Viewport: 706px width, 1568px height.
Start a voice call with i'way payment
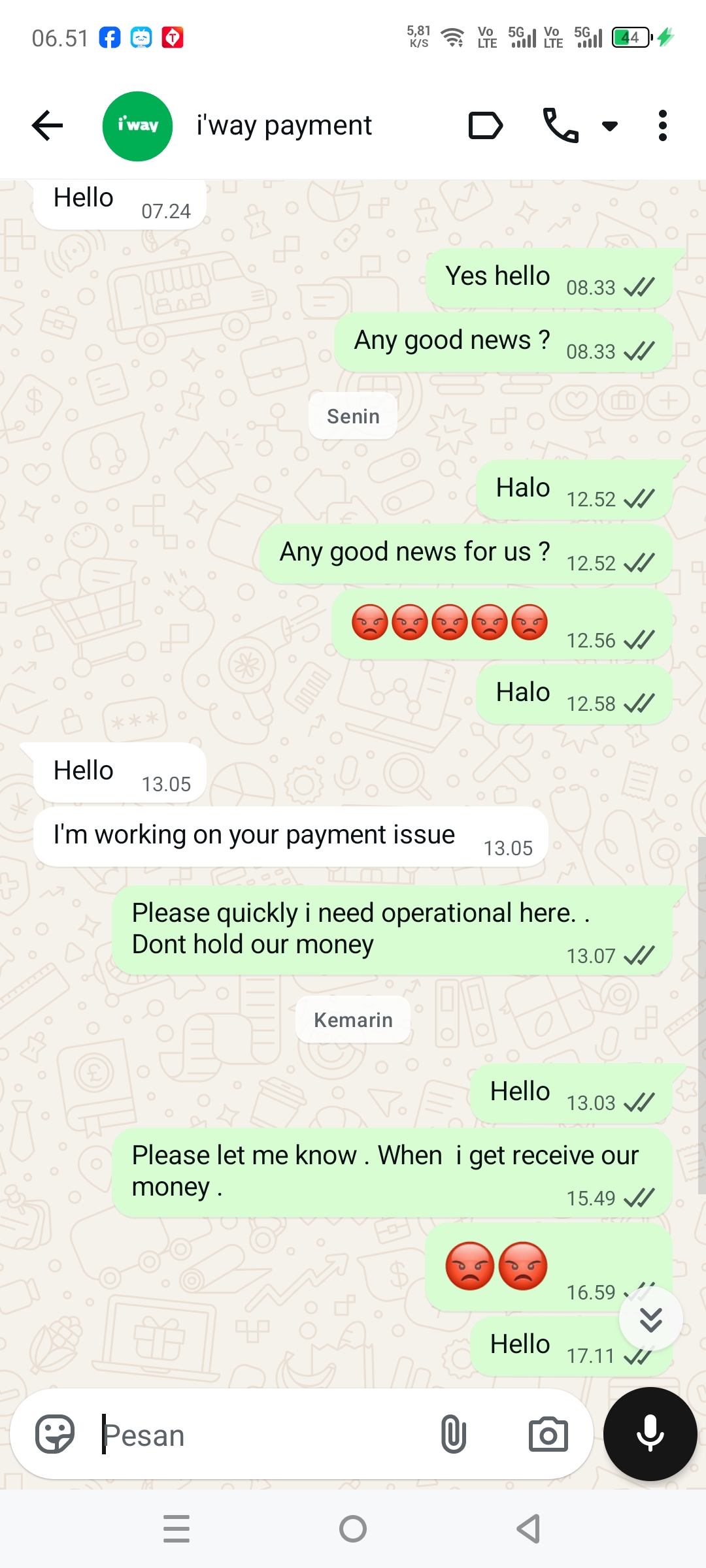(561, 125)
